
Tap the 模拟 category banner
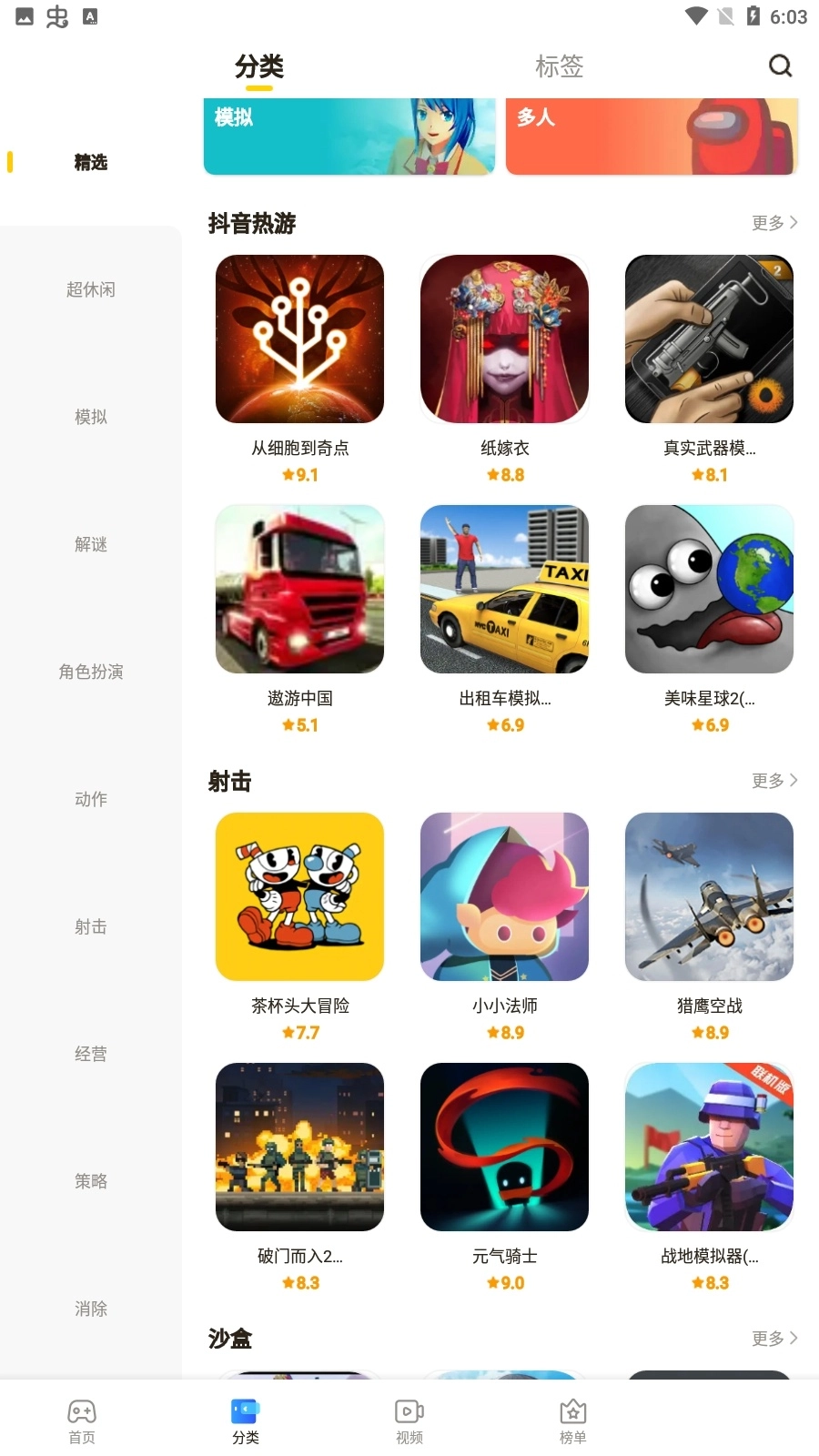(x=349, y=136)
